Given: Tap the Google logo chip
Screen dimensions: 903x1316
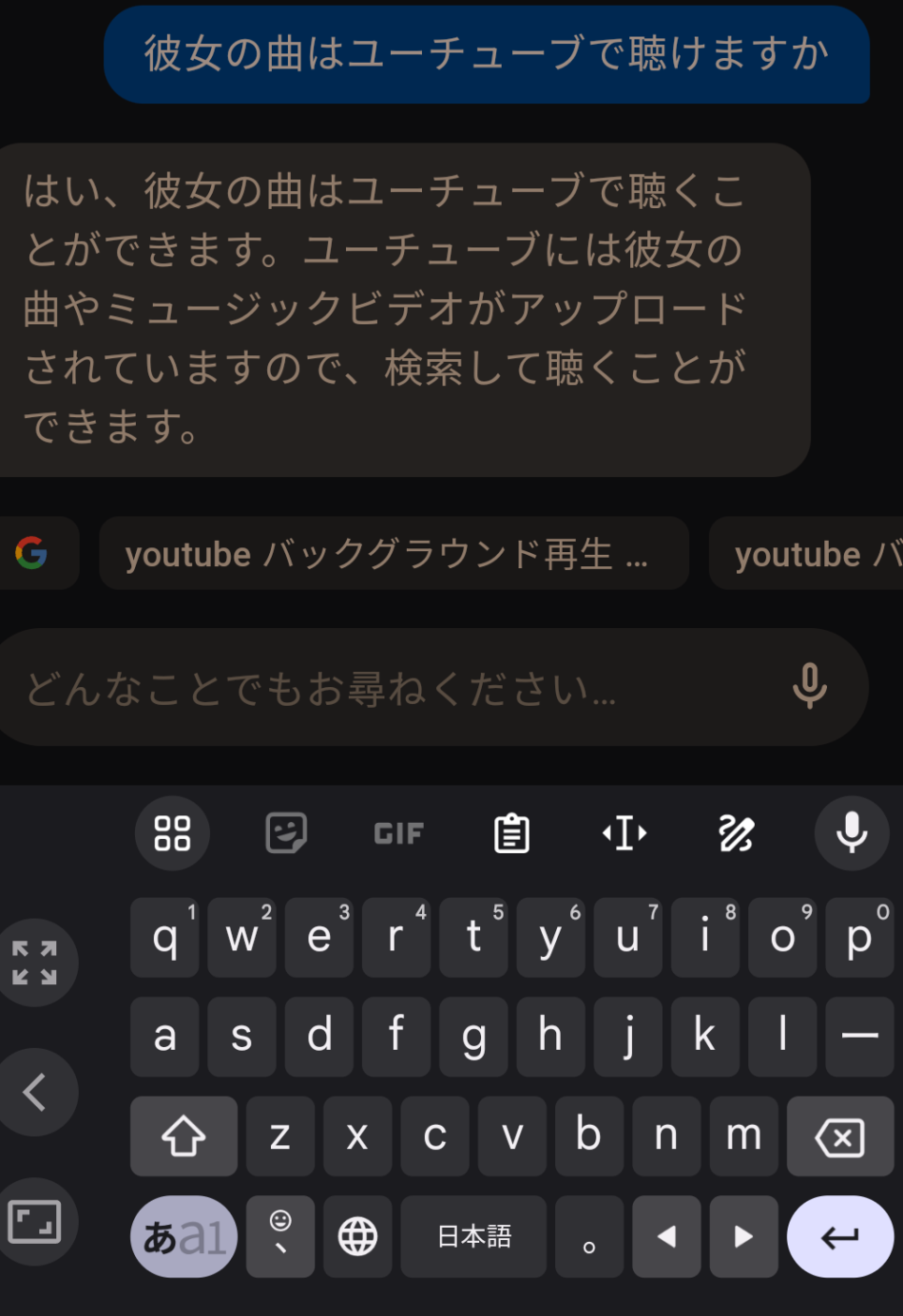Looking at the screenshot, I should [x=32, y=553].
